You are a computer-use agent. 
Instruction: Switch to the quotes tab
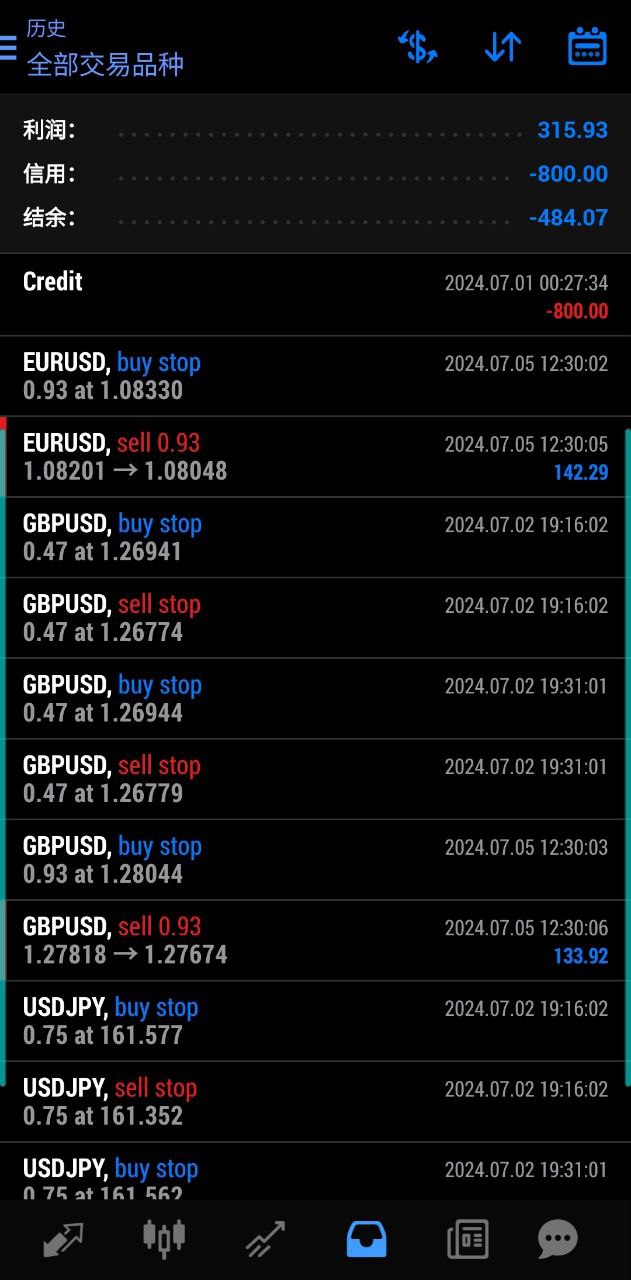[x=63, y=1240]
